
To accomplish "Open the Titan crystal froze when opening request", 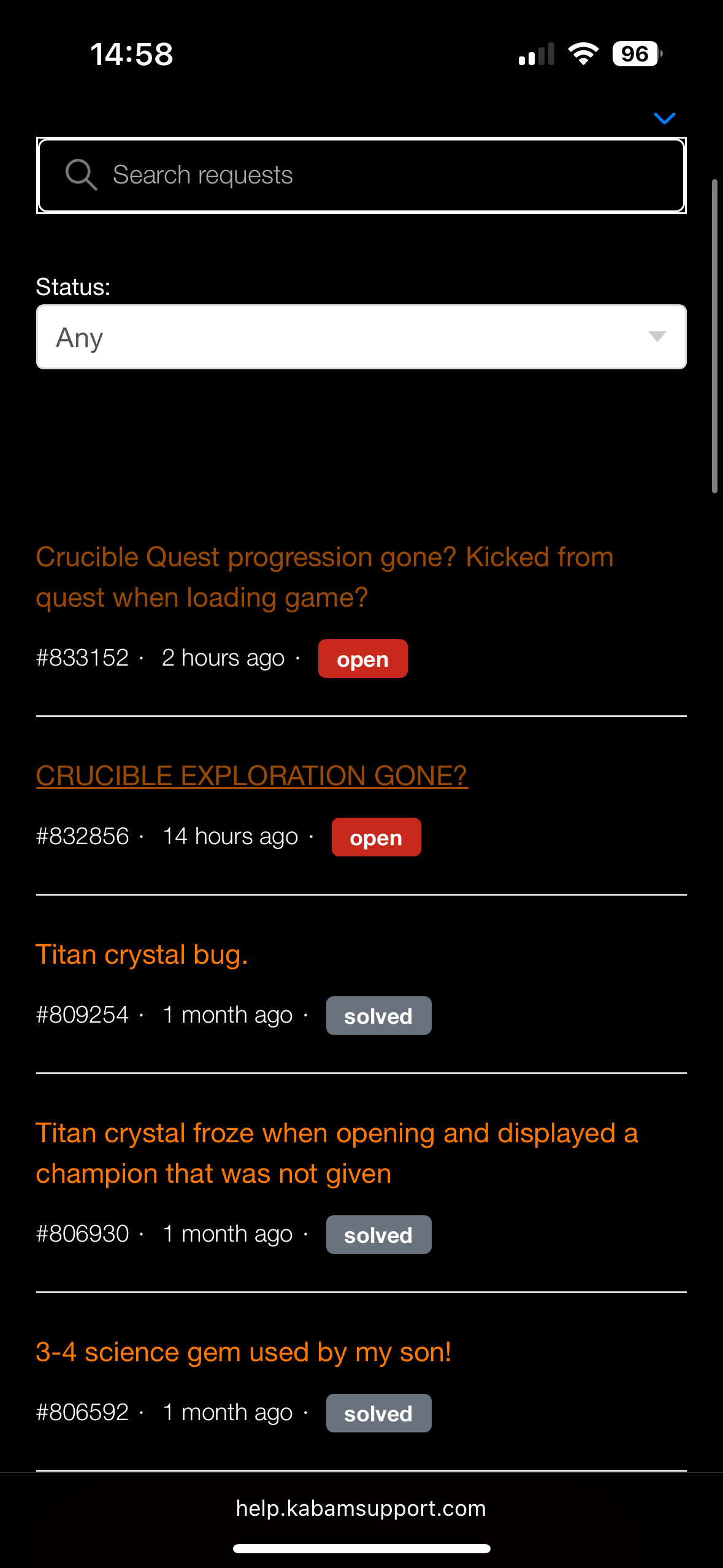I will coord(337,1153).
